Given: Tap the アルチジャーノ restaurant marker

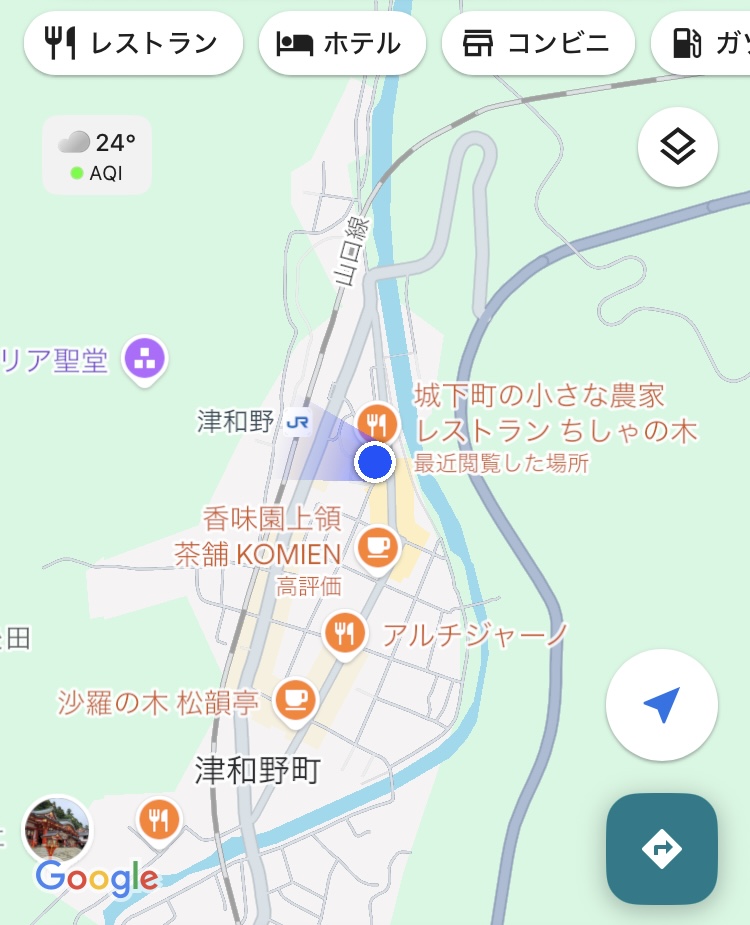Looking at the screenshot, I should [344, 632].
